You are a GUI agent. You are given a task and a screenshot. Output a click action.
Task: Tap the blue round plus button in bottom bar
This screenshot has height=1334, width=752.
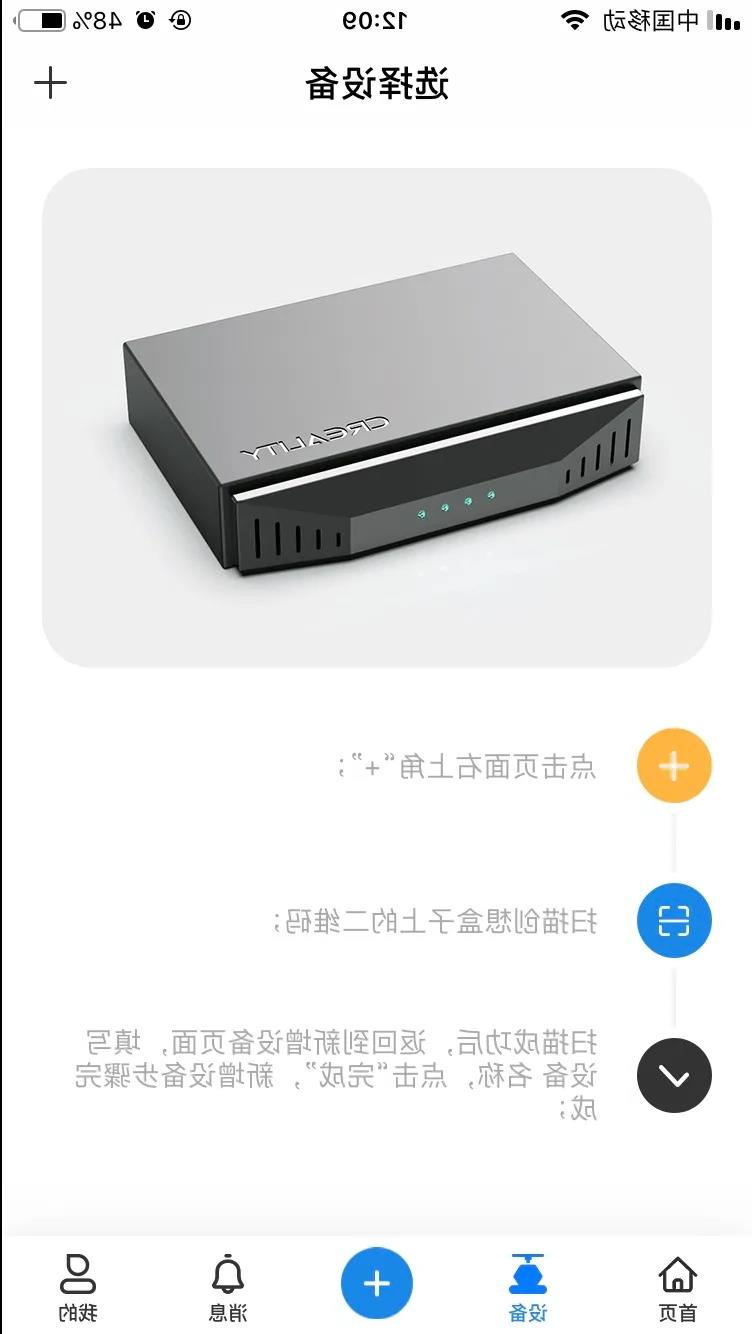click(376, 1283)
